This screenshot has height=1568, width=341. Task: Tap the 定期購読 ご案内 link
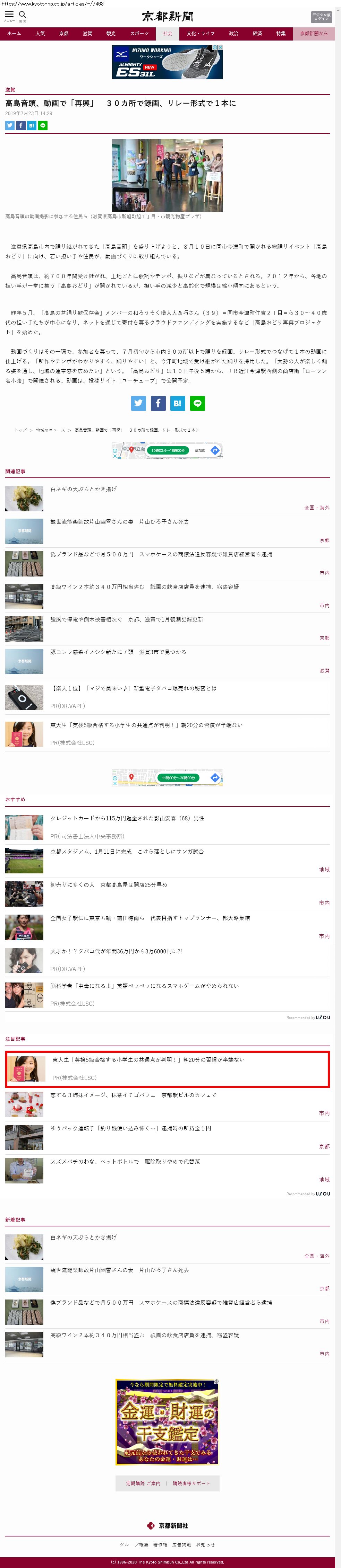pos(143,1483)
